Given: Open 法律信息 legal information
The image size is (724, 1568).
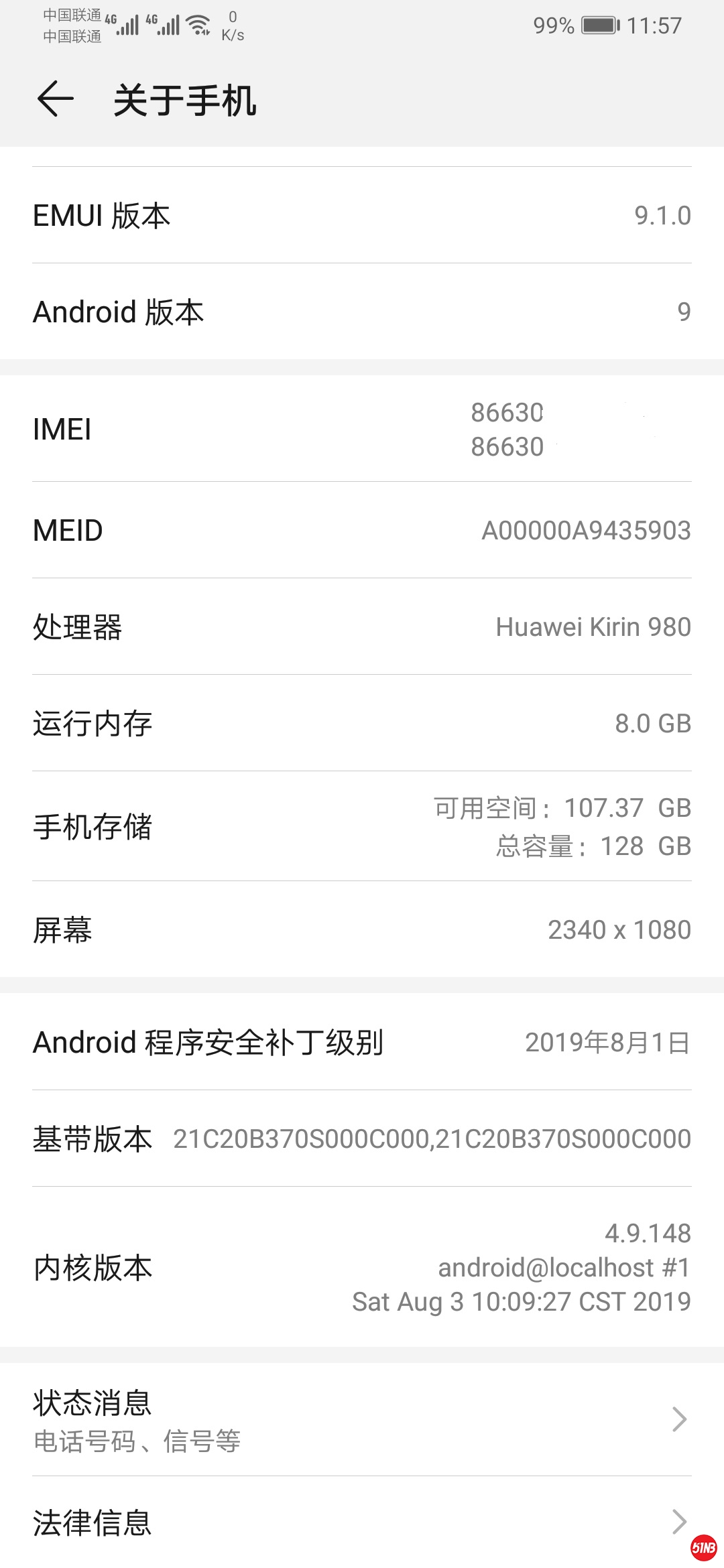Looking at the screenshot, I should pyautogui.click(x=362, y=1522).
